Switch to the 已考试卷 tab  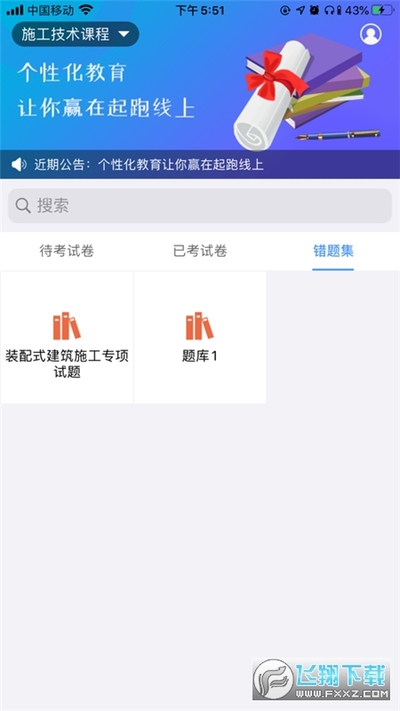coord(200,251)
